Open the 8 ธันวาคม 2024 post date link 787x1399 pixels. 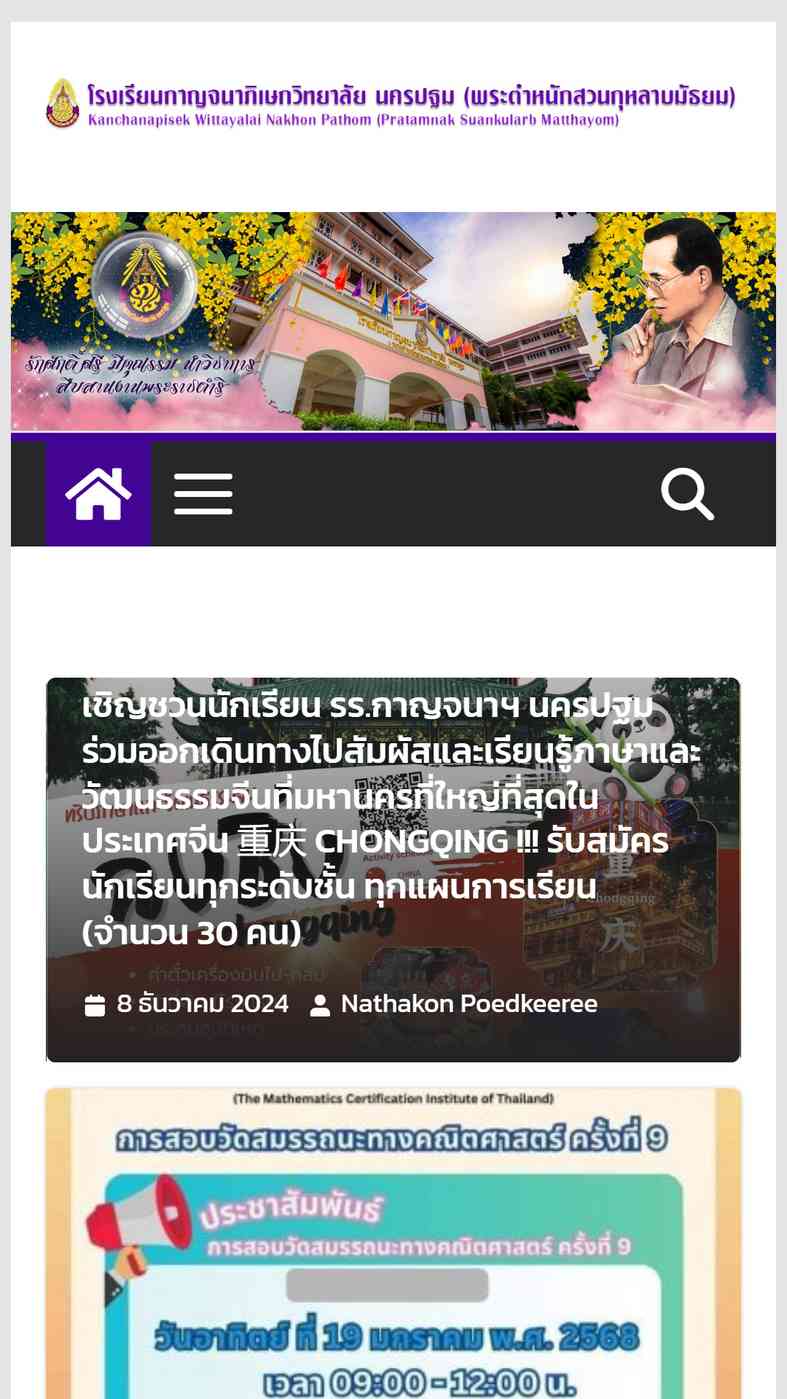pyautogui.click(x=202, y=1004)
